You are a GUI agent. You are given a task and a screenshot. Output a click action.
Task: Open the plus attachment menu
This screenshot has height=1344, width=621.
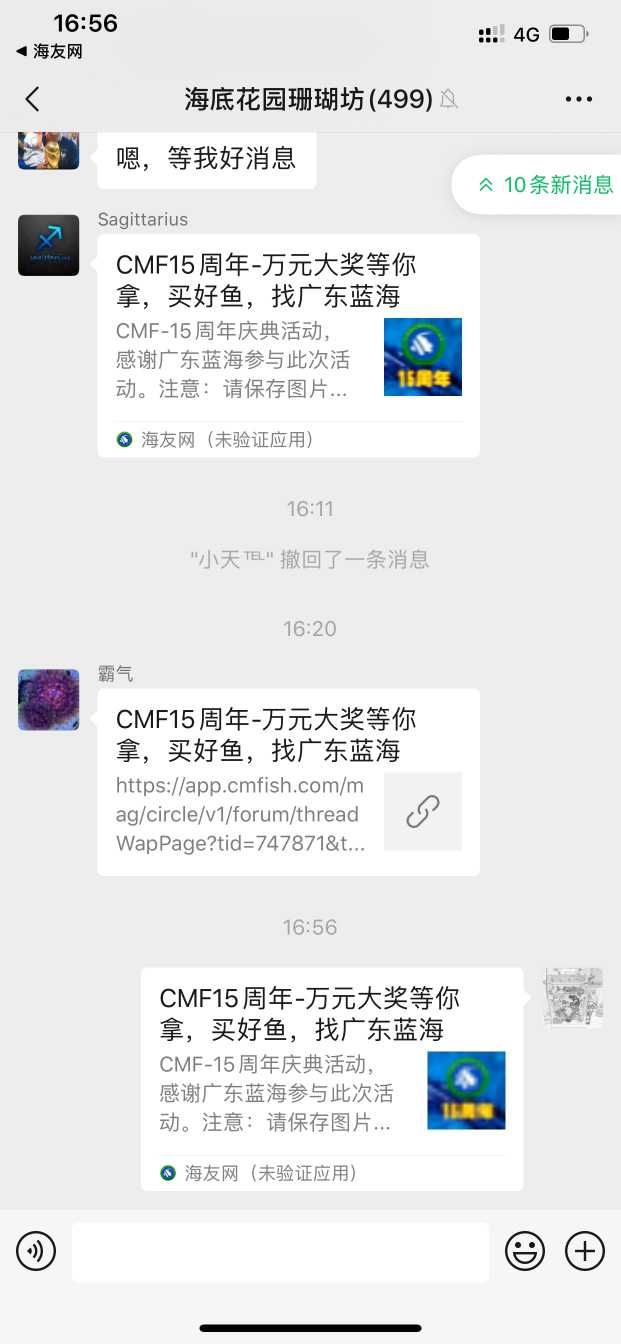pos(585,1251)
